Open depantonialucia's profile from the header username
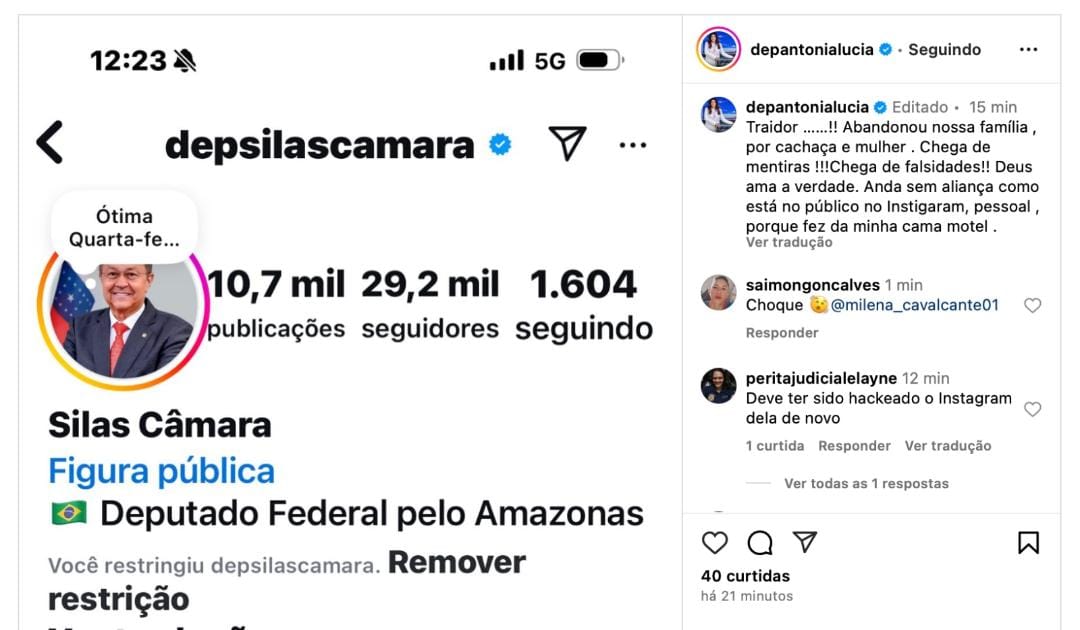 point(811,50)
